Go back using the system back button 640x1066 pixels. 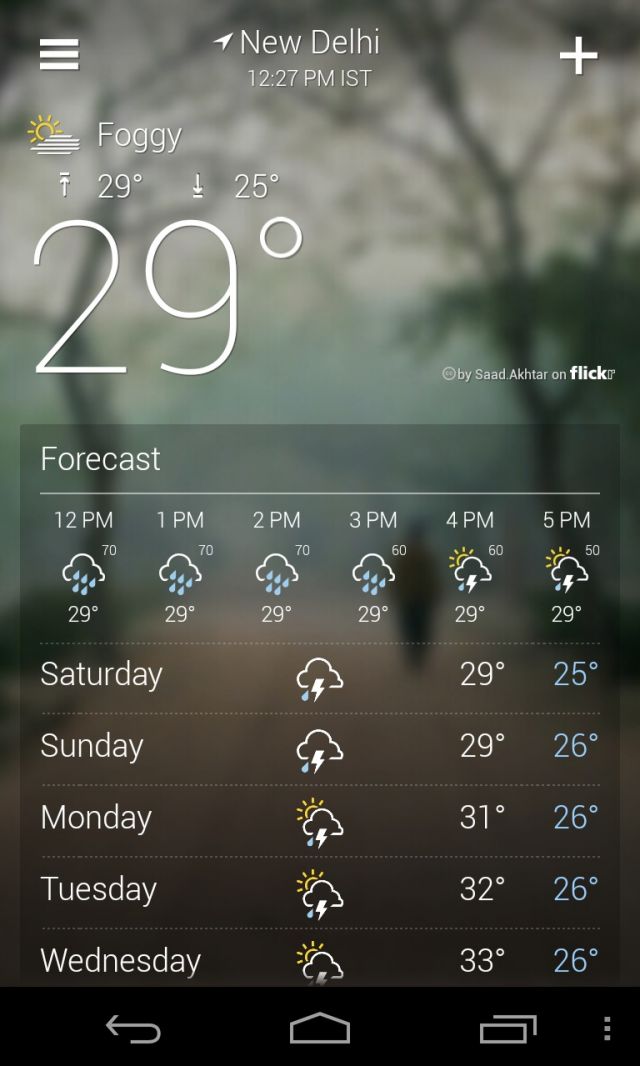(x=133, y=1028)
